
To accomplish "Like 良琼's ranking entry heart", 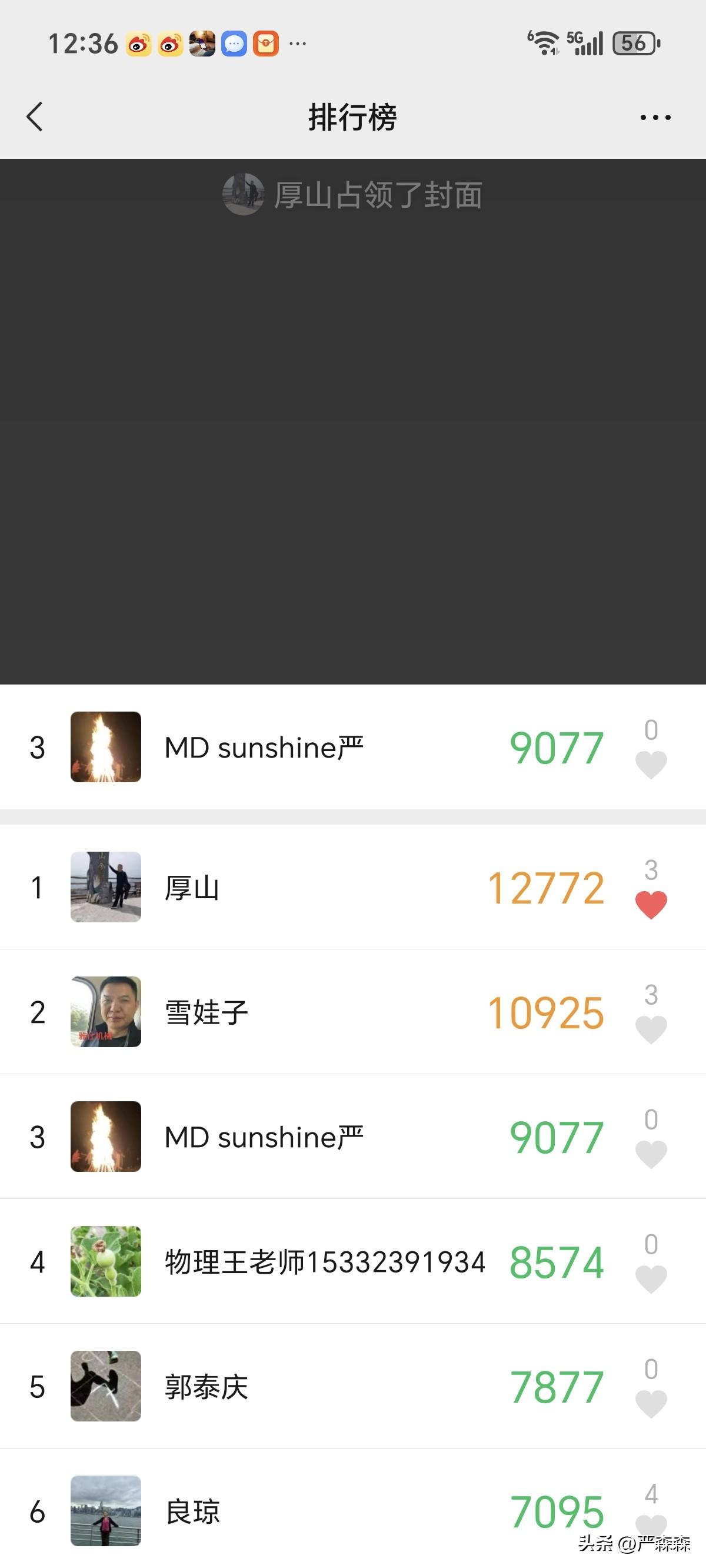I will (651, 1525).
